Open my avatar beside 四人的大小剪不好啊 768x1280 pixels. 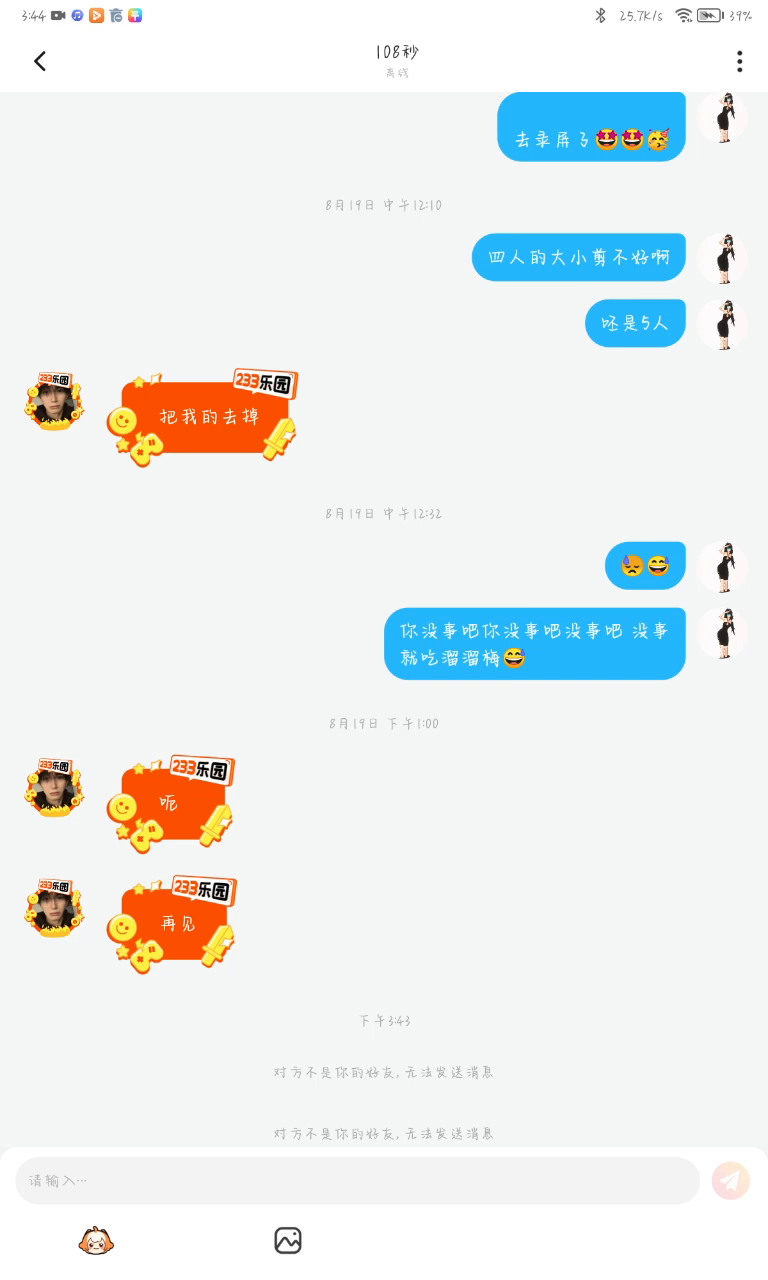pyautogui.click(x=722, y=259)
